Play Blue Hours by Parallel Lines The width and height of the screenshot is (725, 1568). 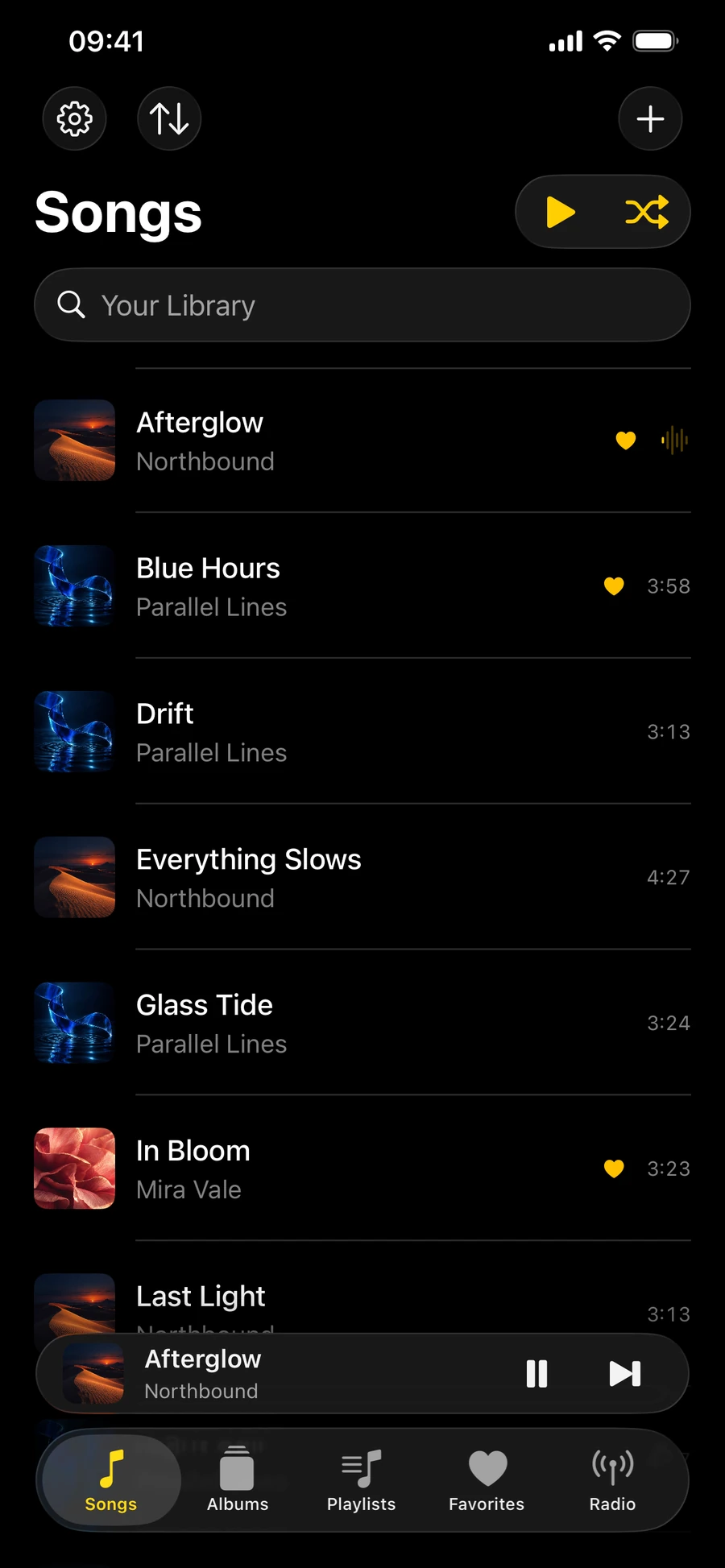click(362, 586)
